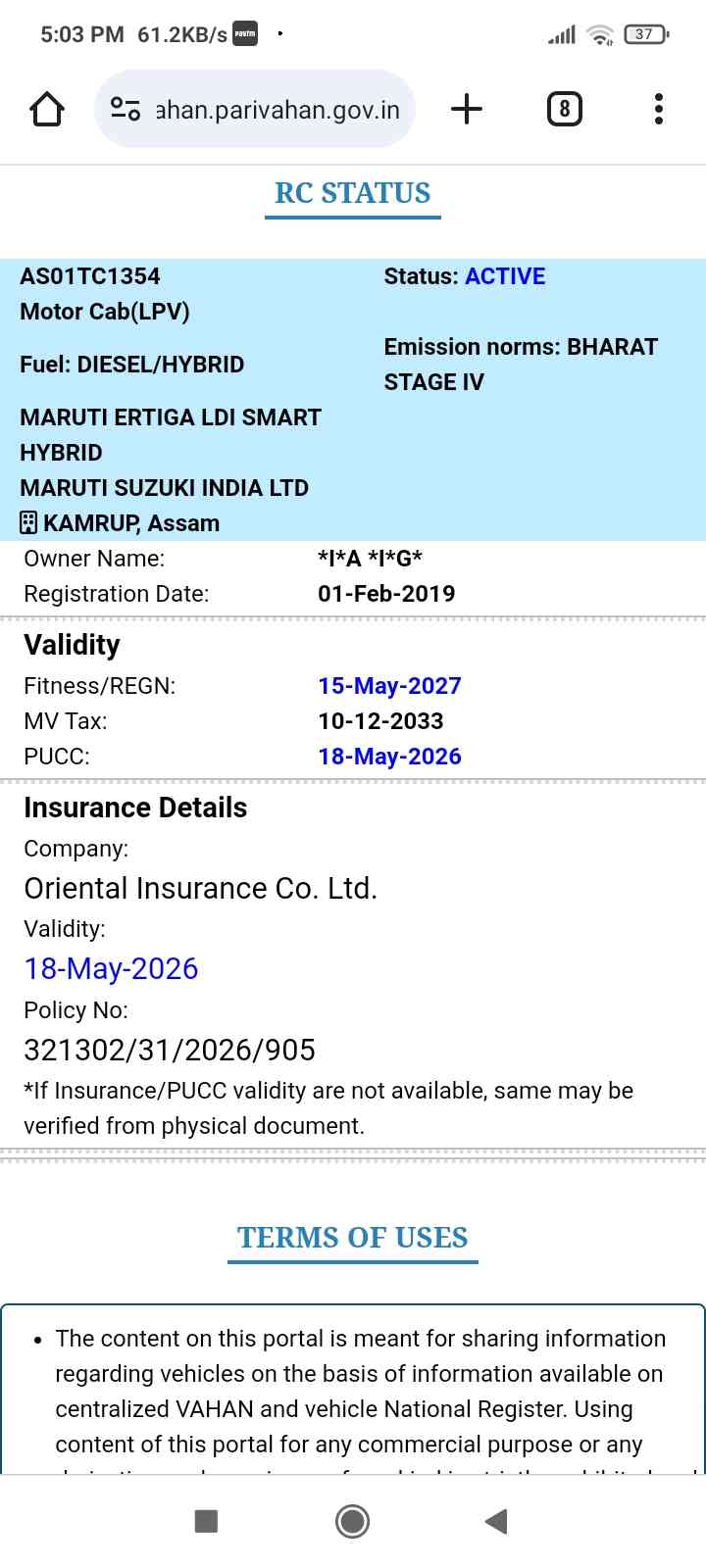Image resolution: width=706 pixels, height=1568 pixels.
Task: Open the browser overflow menu
Action: [658, 109]
